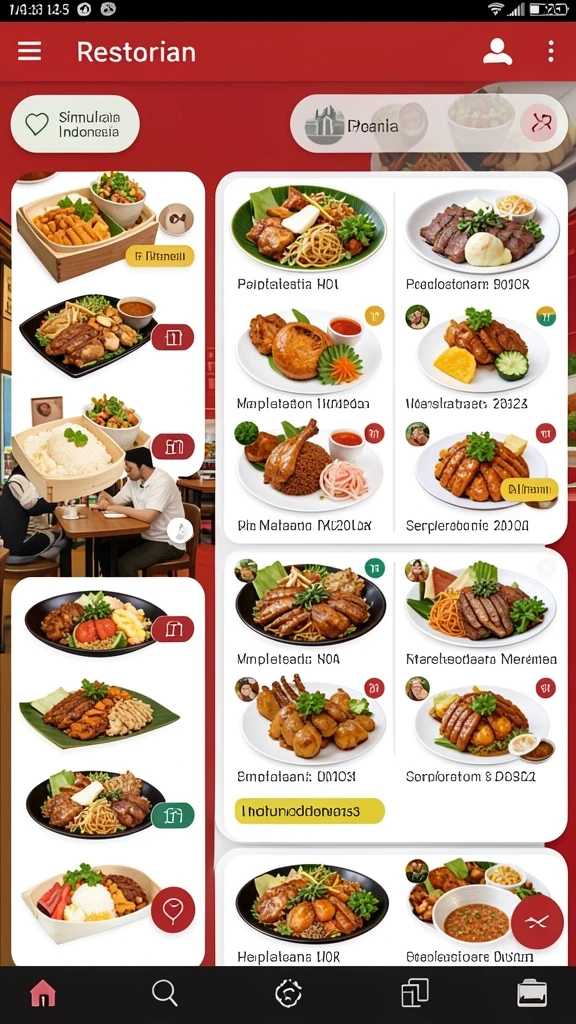Tap the green badge on noodle plate
Image resolution: width=576 pixels, height=1024 pixels.
click(173, 815)
